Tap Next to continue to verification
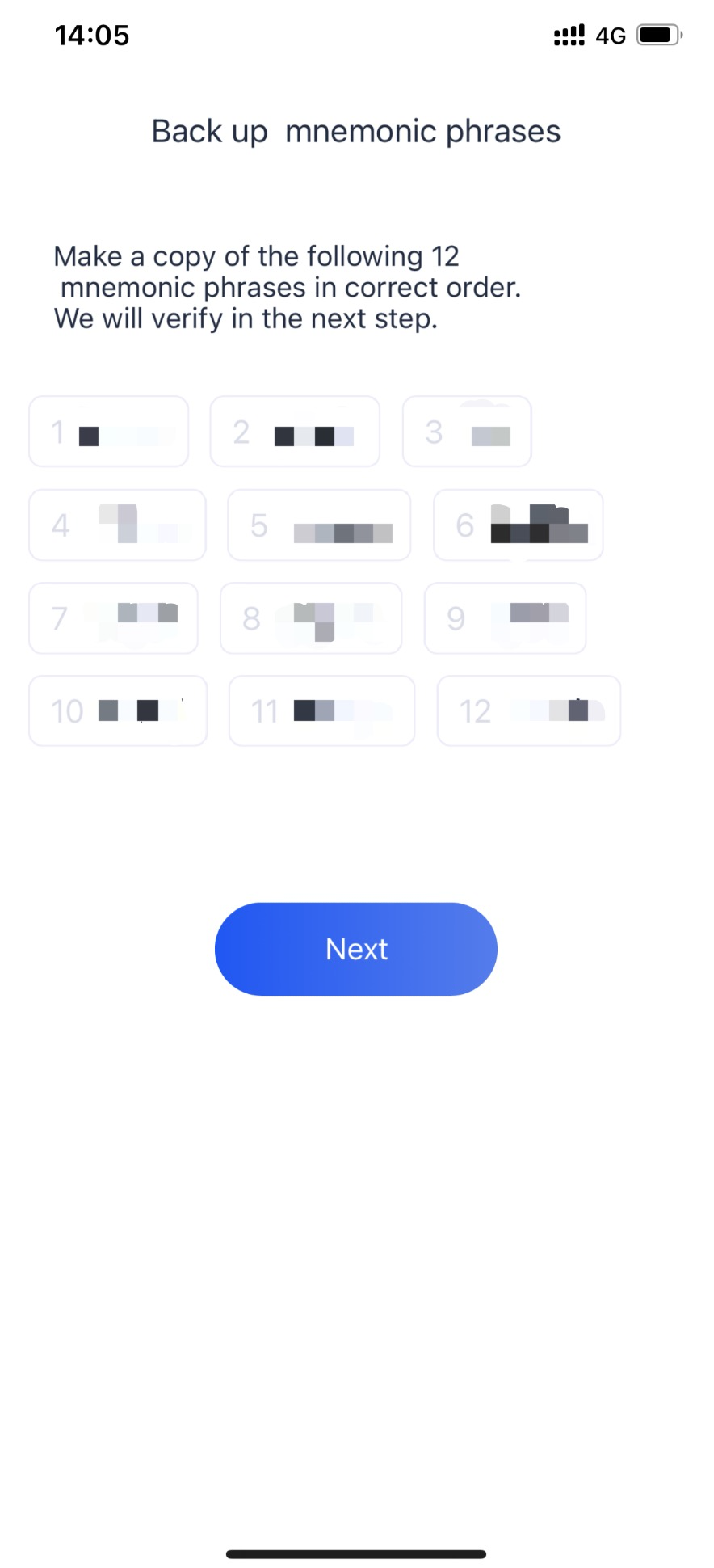The height and width of the screenshot is (1568, 714). tap(356, 949)
